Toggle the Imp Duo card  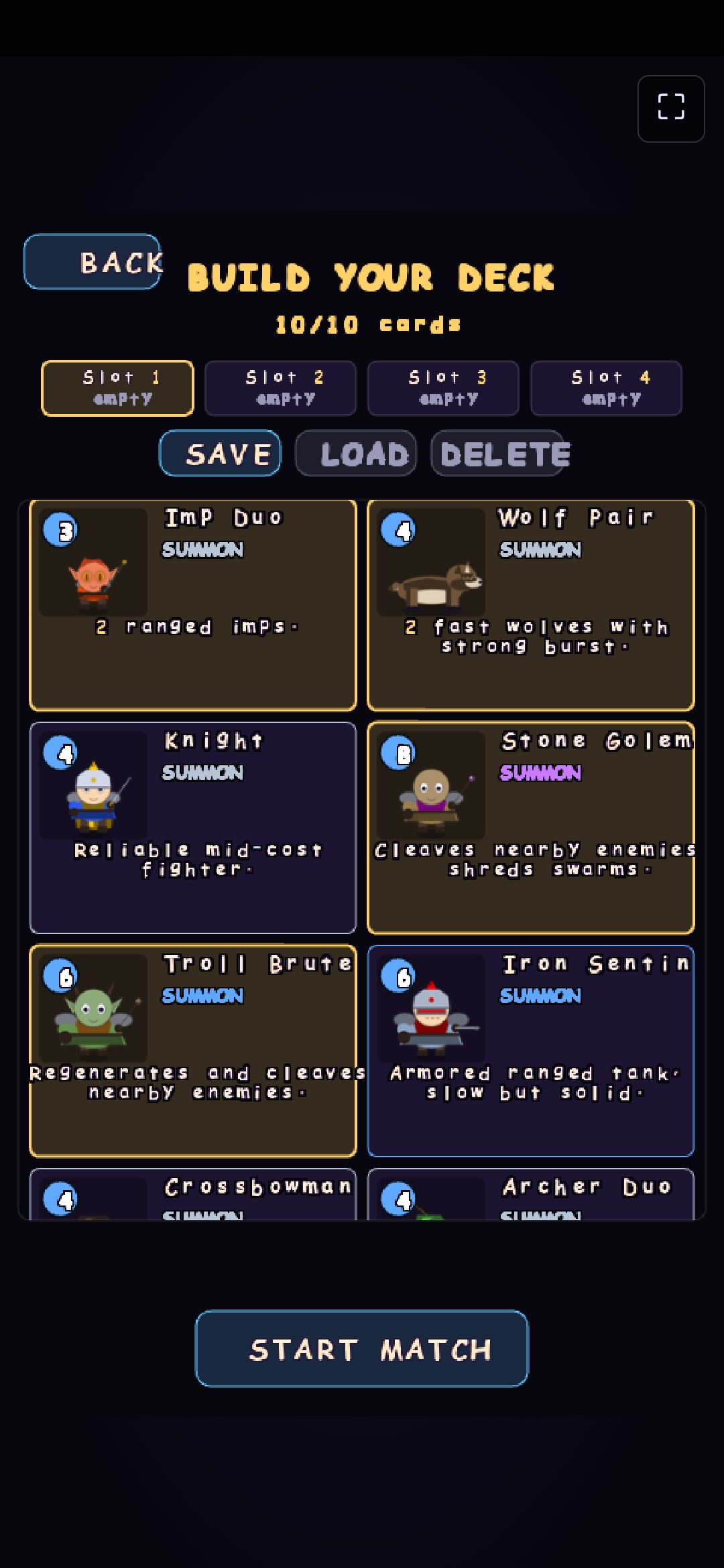click(x=193, y=605)
